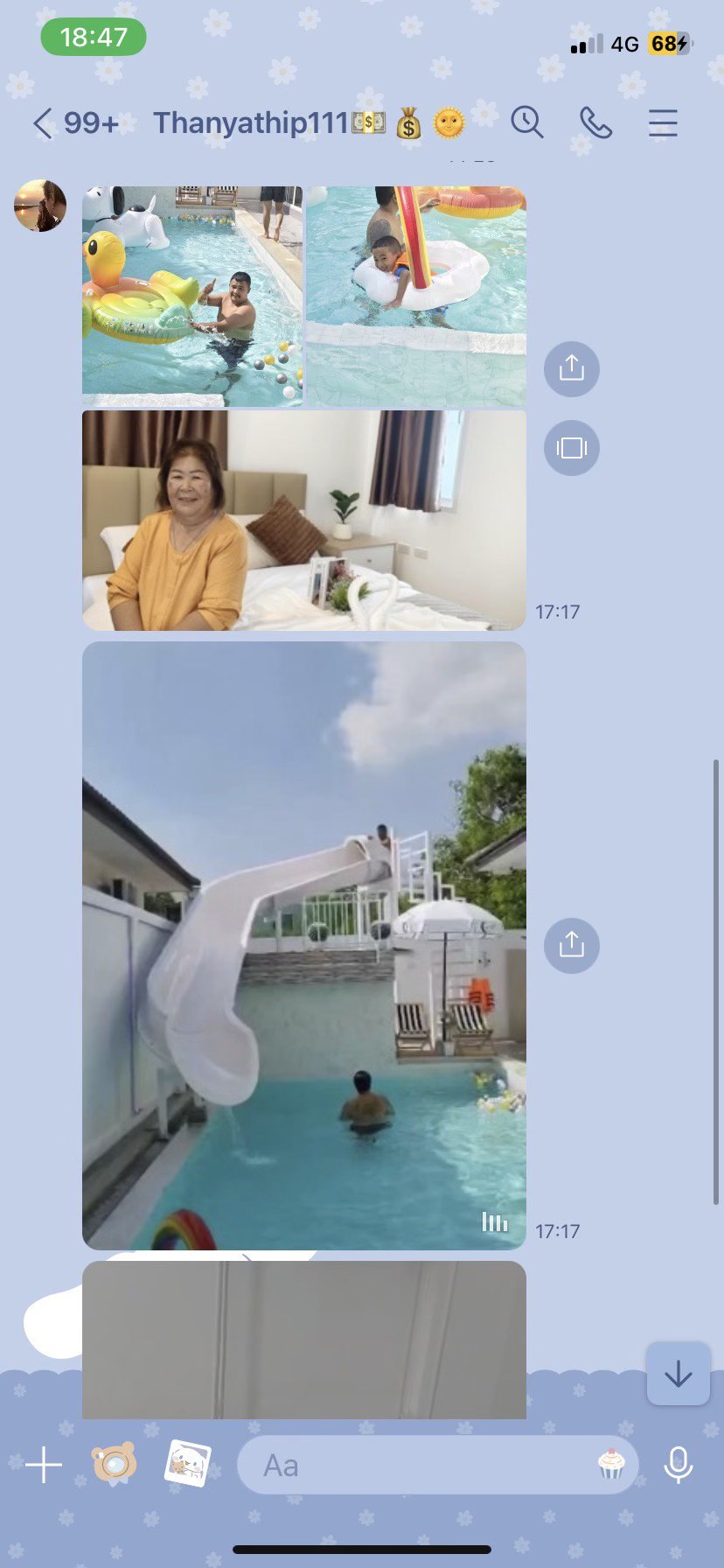Open the duck float pool photo
724x1568 pixels.
point(192,296)
